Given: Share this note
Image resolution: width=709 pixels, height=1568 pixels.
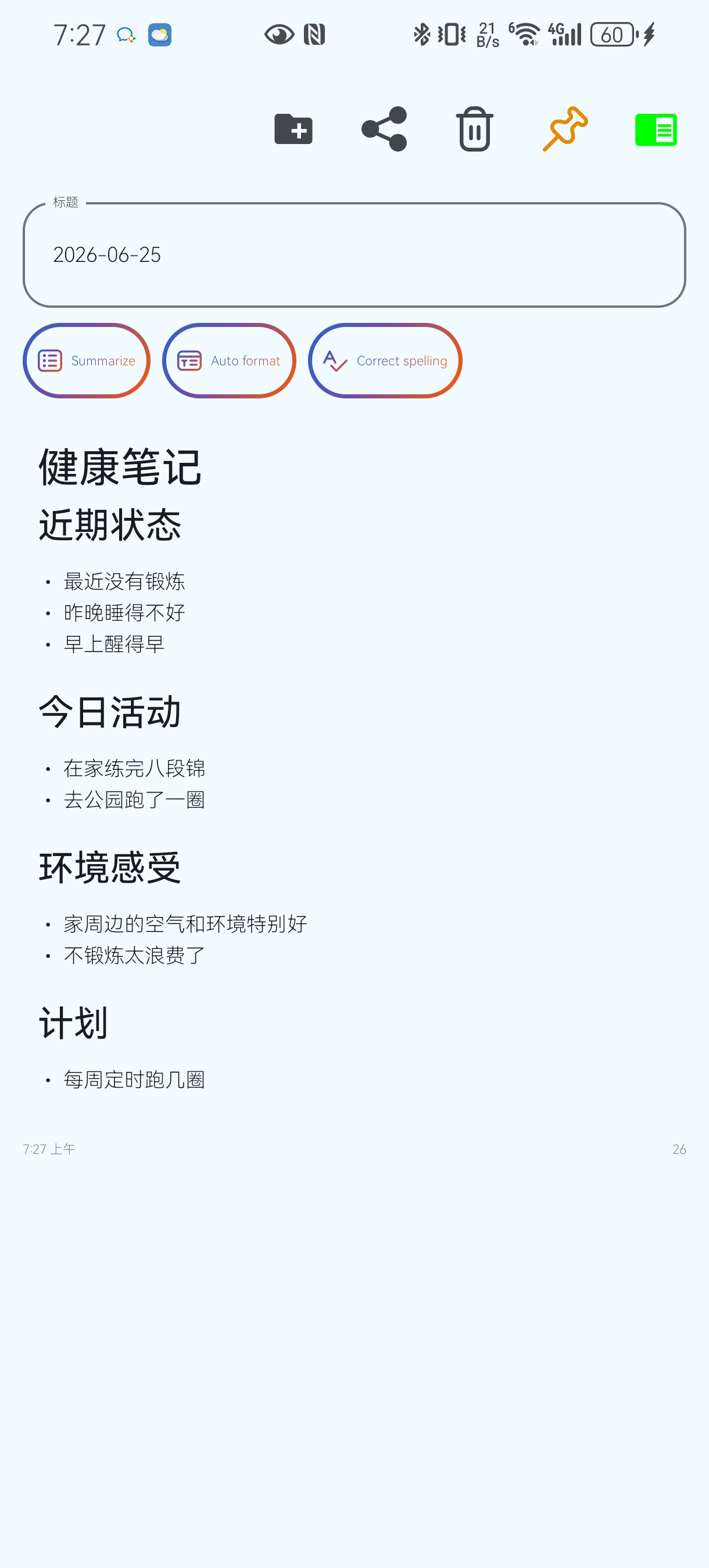Looking at the screenshot, I should tap(384, 129).
